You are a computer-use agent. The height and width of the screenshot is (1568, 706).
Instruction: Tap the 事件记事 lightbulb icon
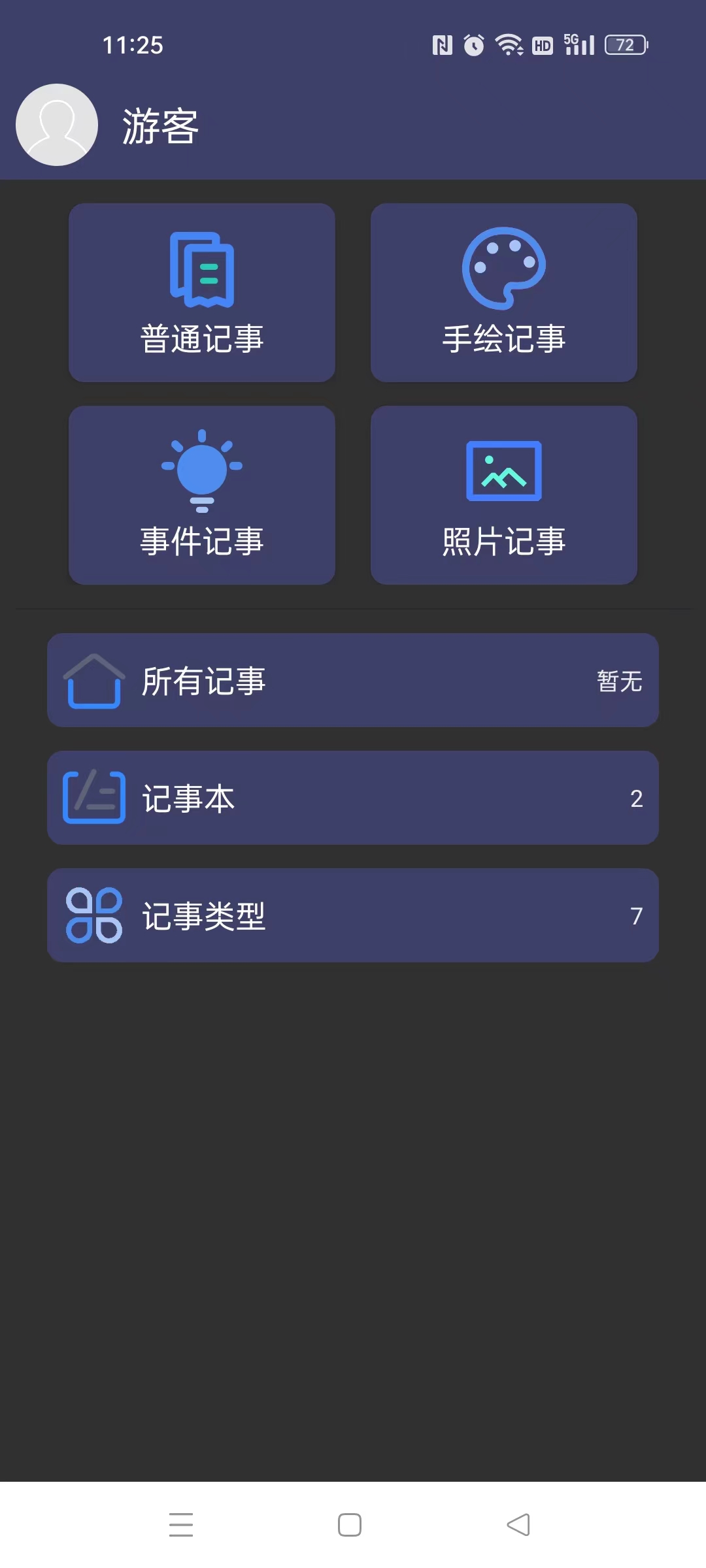click(201, 469)
